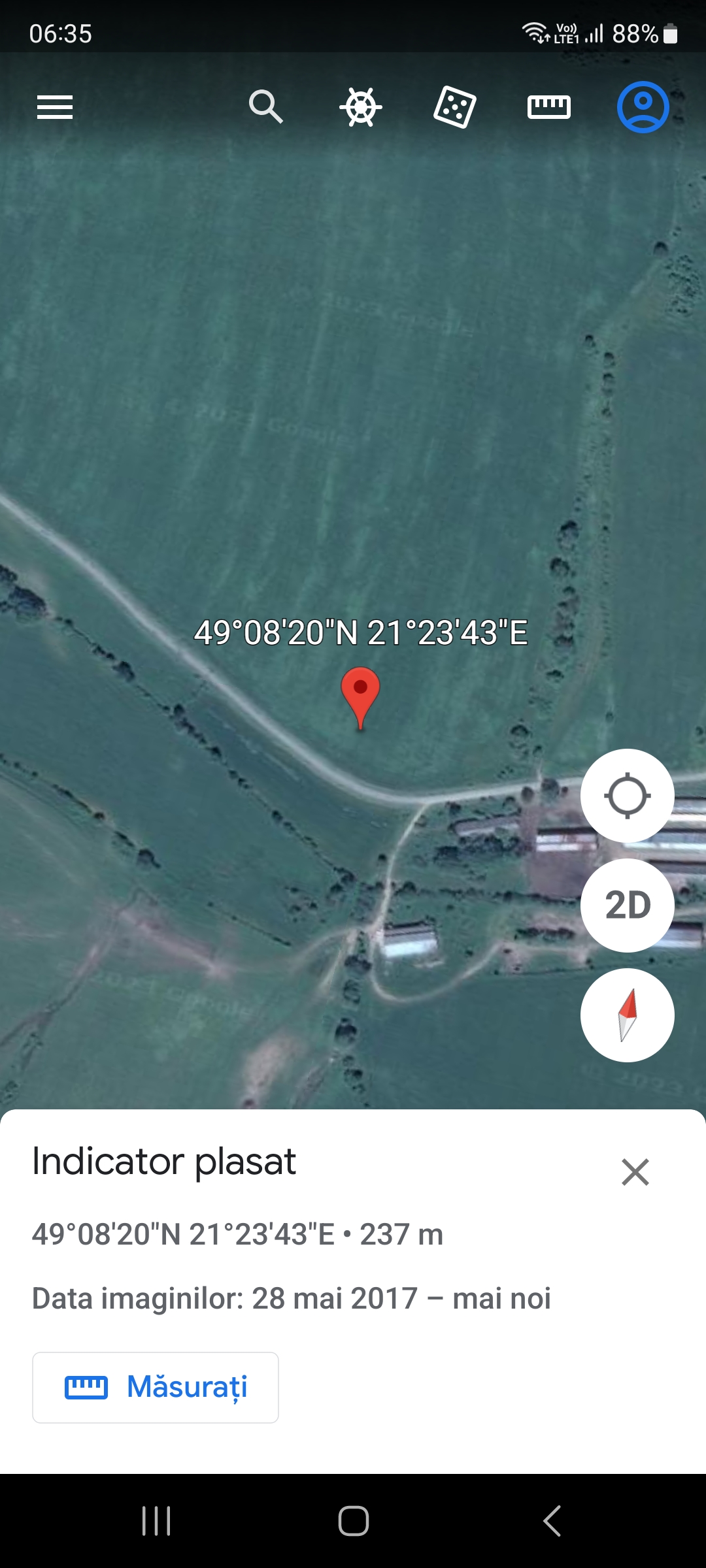Launch Voyager ship's wheel icon

pyautogui.click(x=360, y=106)
